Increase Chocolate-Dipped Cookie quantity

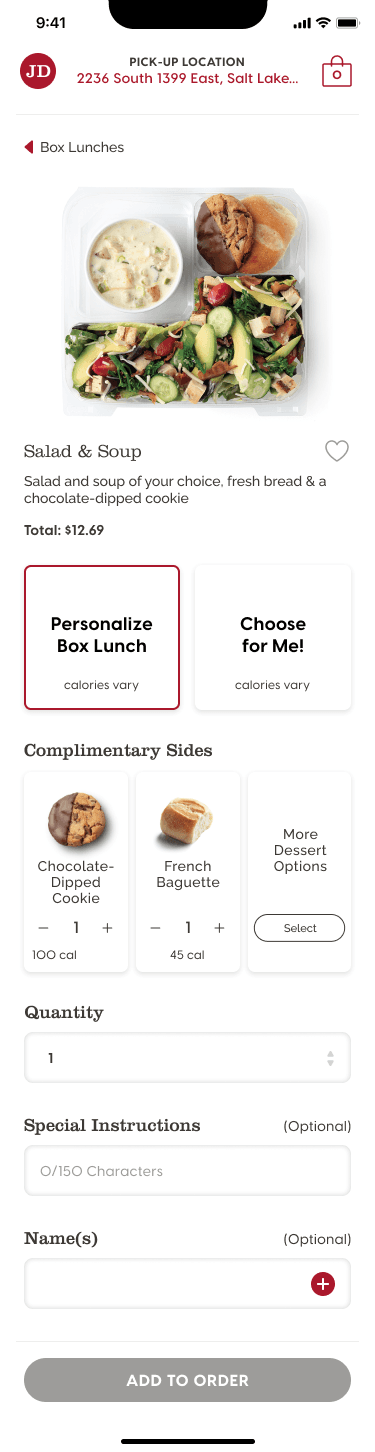coord(107,928)
